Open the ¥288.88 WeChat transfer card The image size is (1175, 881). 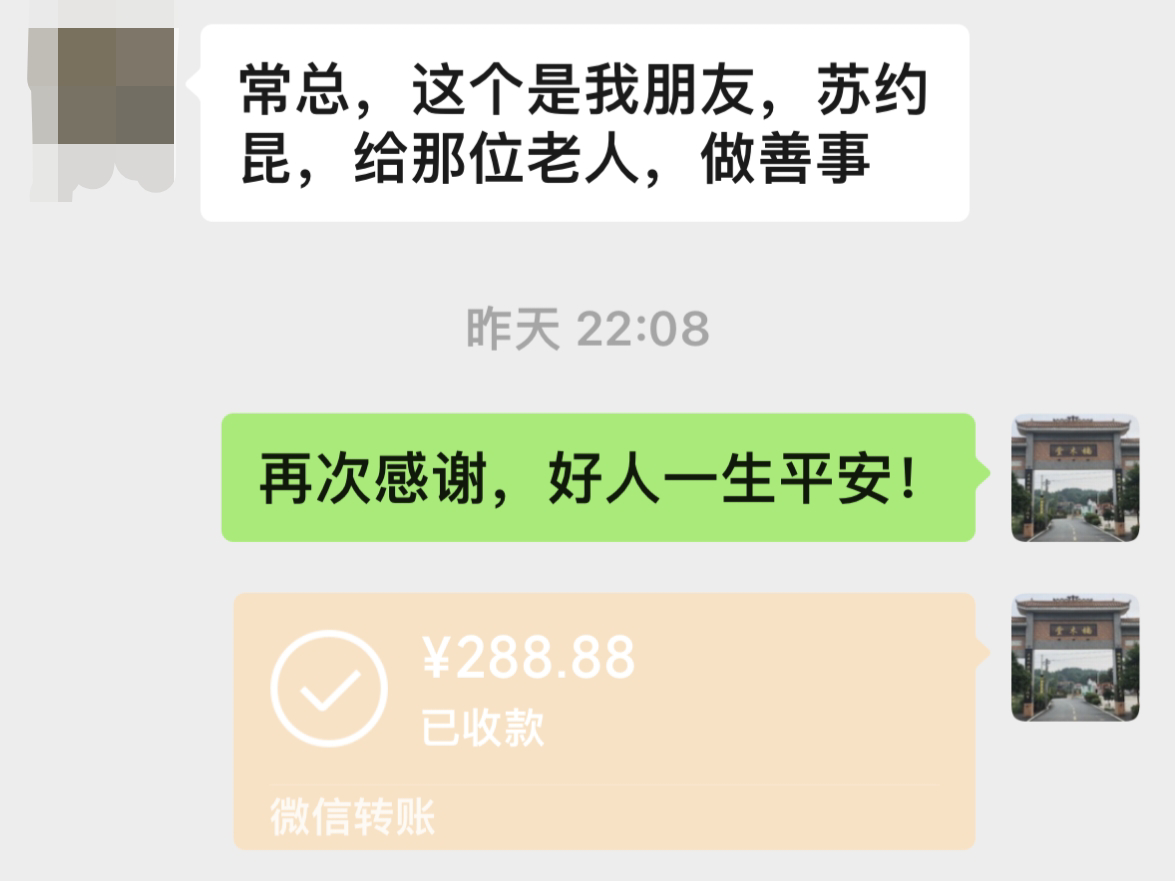(x=603, y=720)
